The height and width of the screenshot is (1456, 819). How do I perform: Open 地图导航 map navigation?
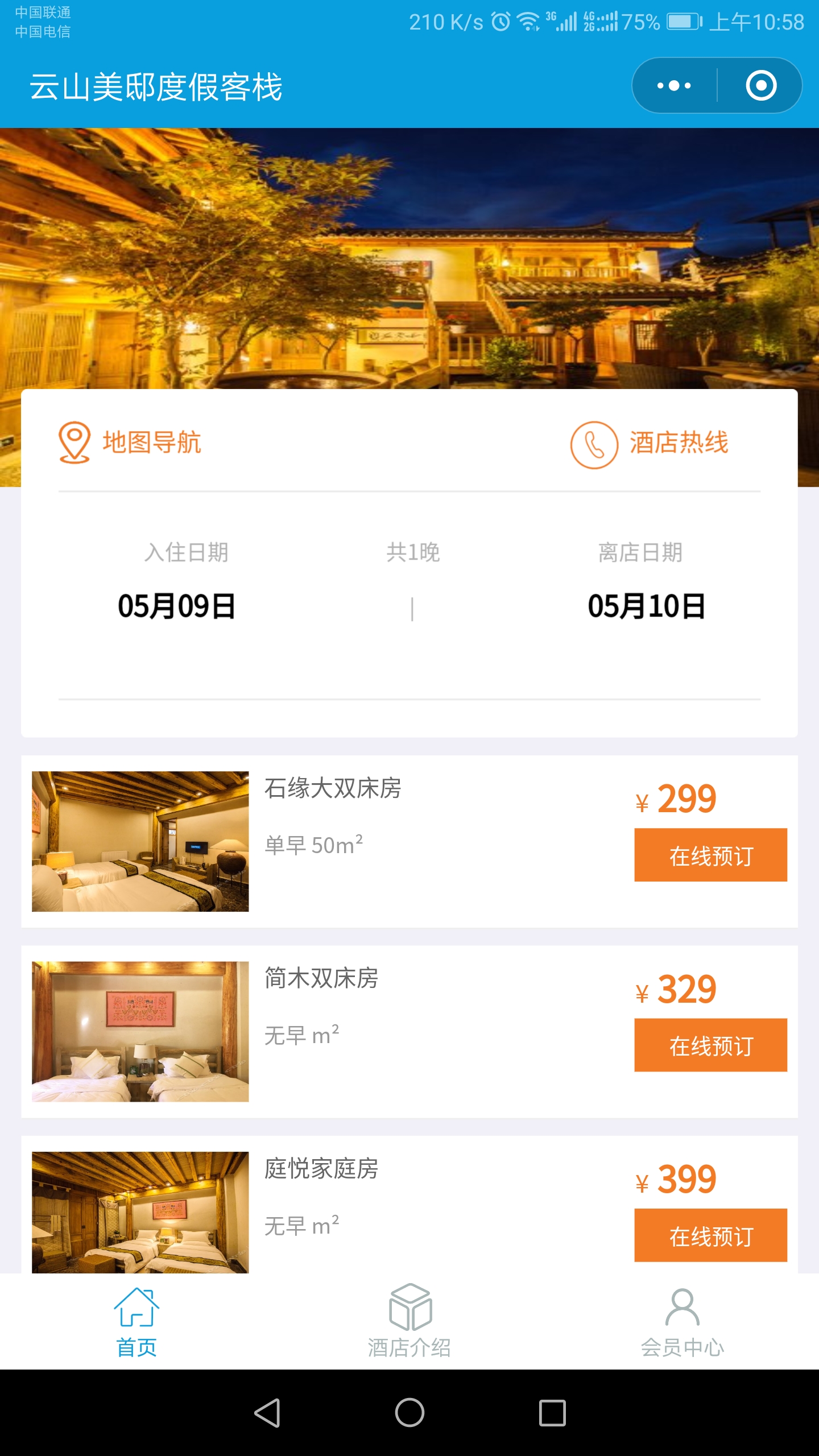click(130, 442)
